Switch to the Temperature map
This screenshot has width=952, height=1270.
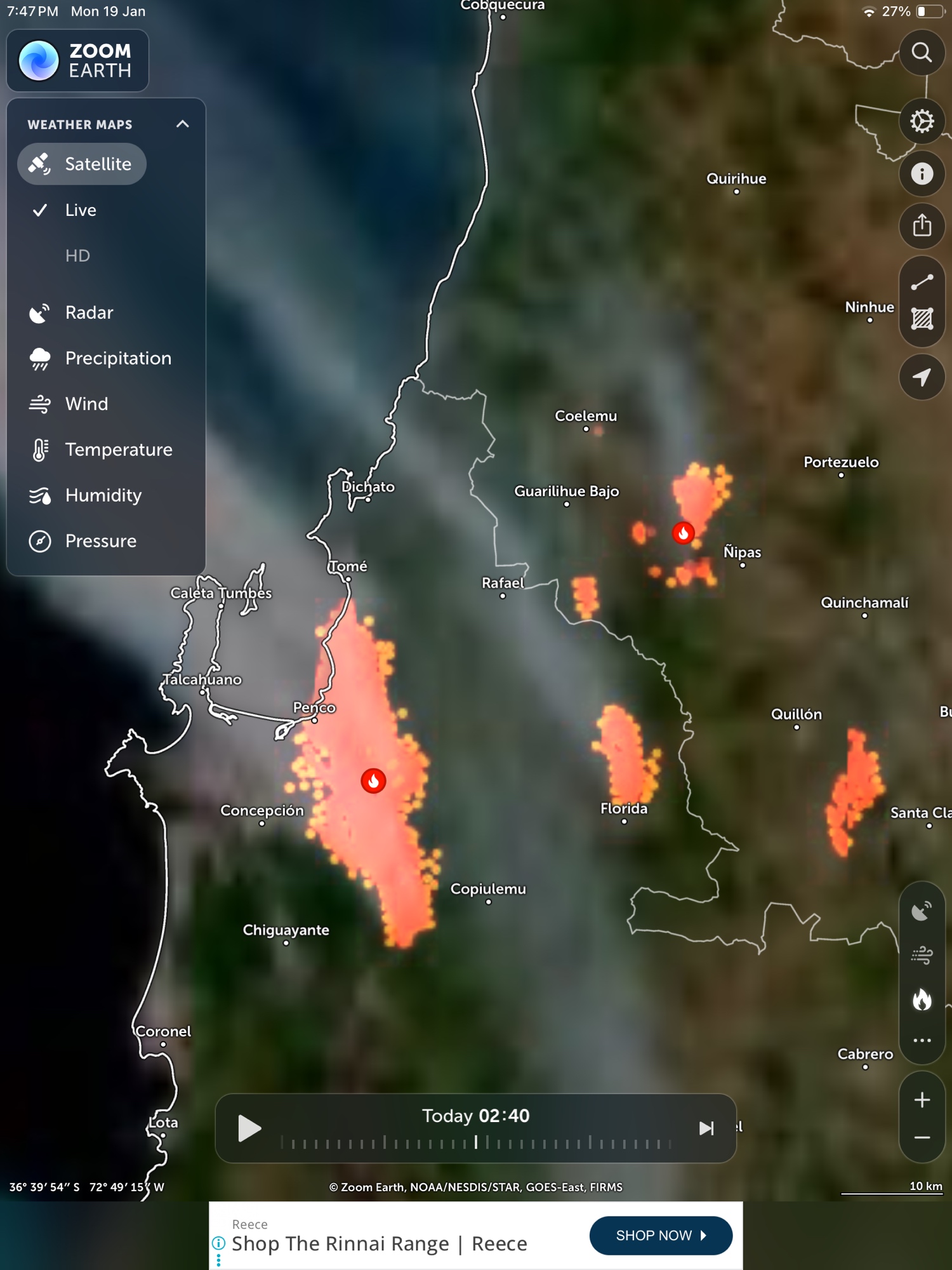[118, 450]
